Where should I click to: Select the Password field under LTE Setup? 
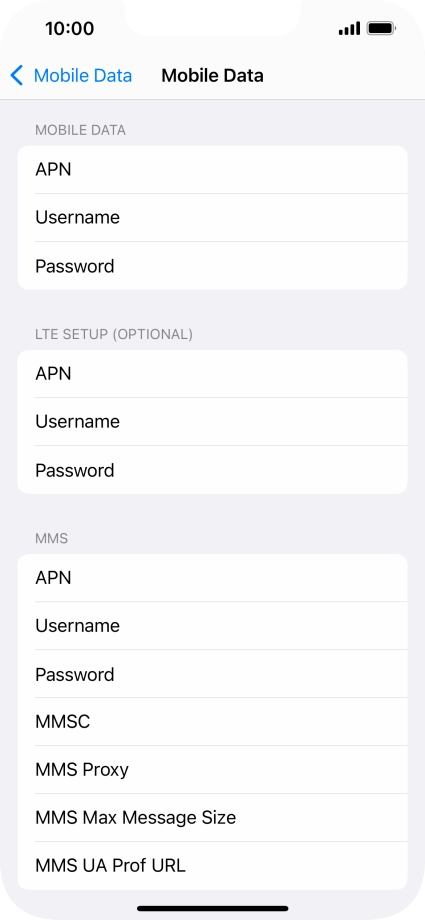212,470
